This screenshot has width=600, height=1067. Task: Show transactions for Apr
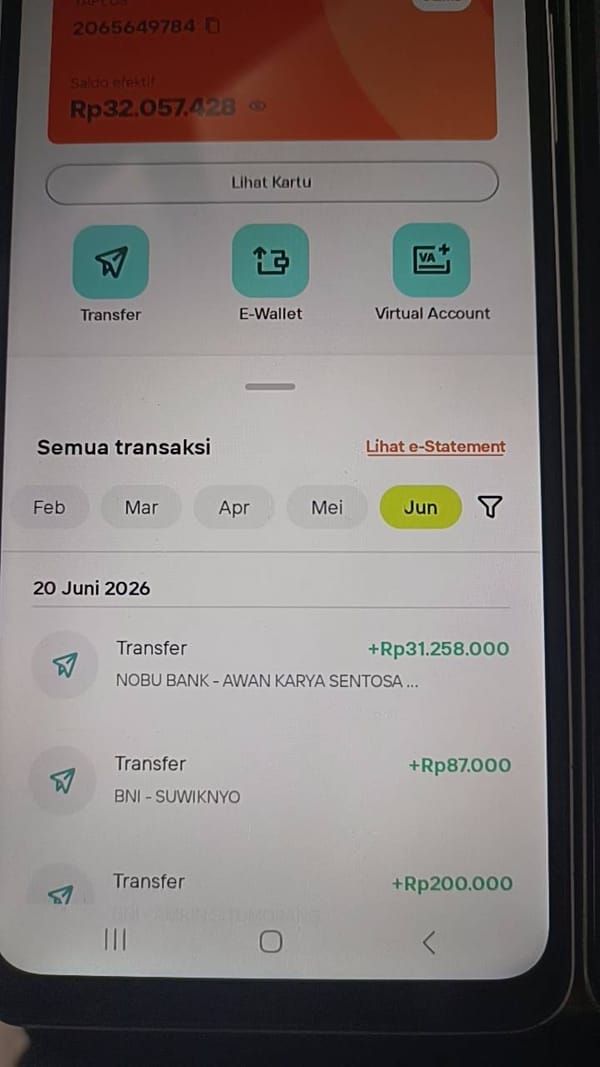click(x=234, y=508)
